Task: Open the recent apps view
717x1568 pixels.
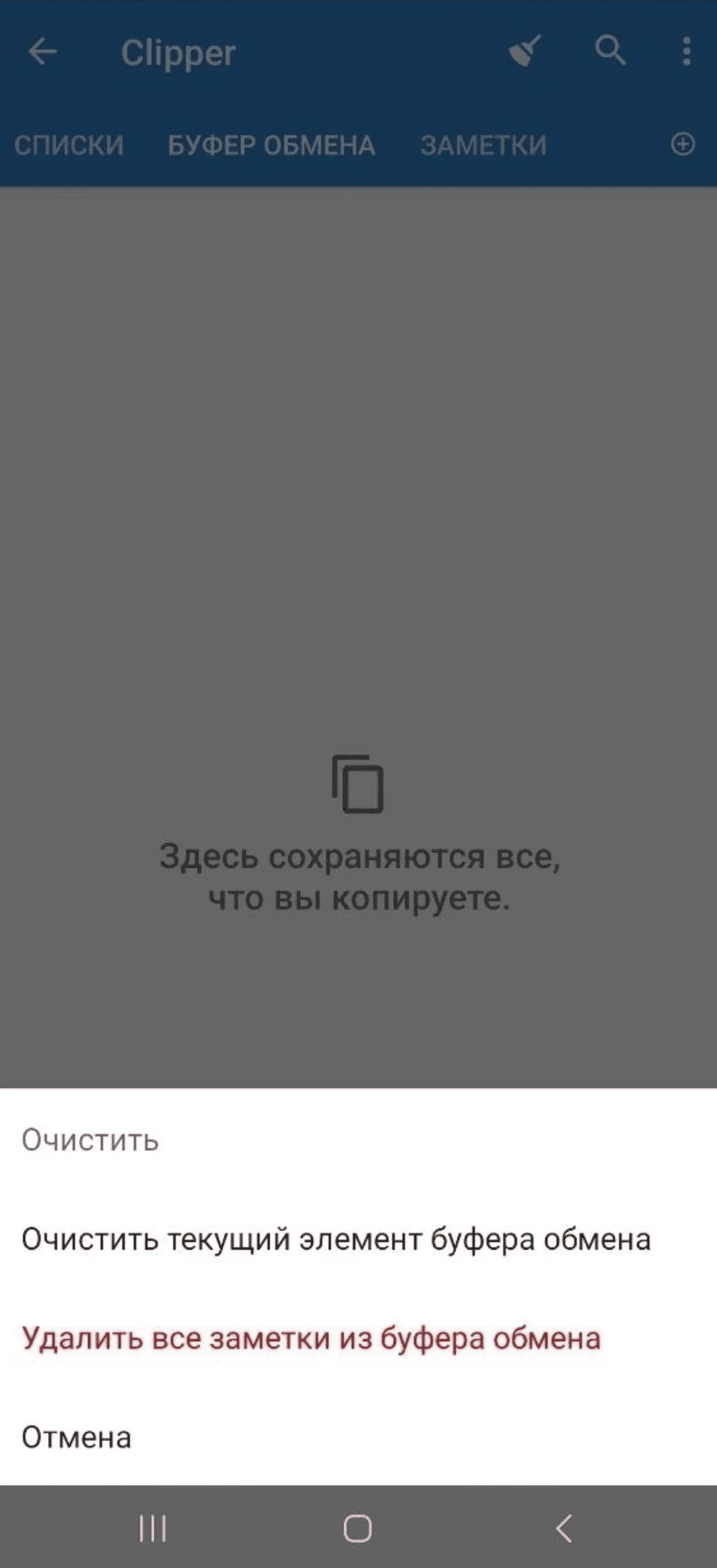Action: pyautogui.click(x=153, y=1528)
